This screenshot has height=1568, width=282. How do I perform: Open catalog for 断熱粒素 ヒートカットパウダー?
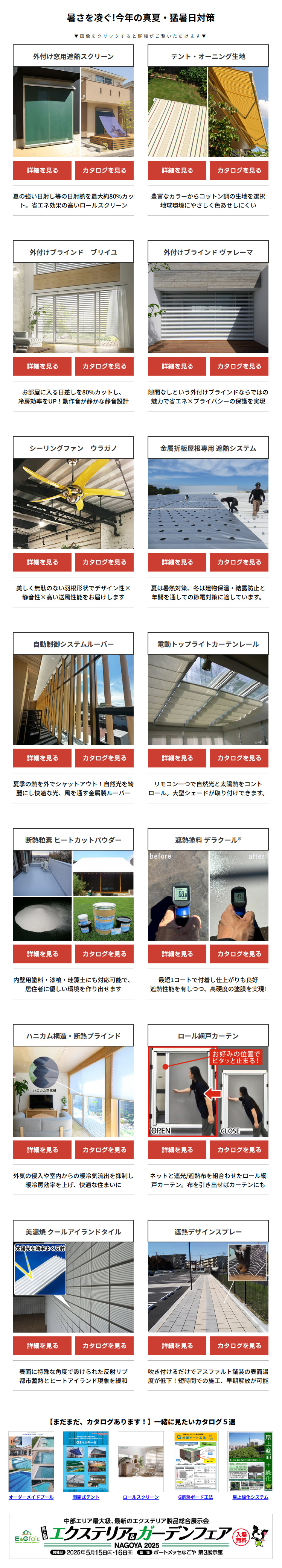(104, 954)
